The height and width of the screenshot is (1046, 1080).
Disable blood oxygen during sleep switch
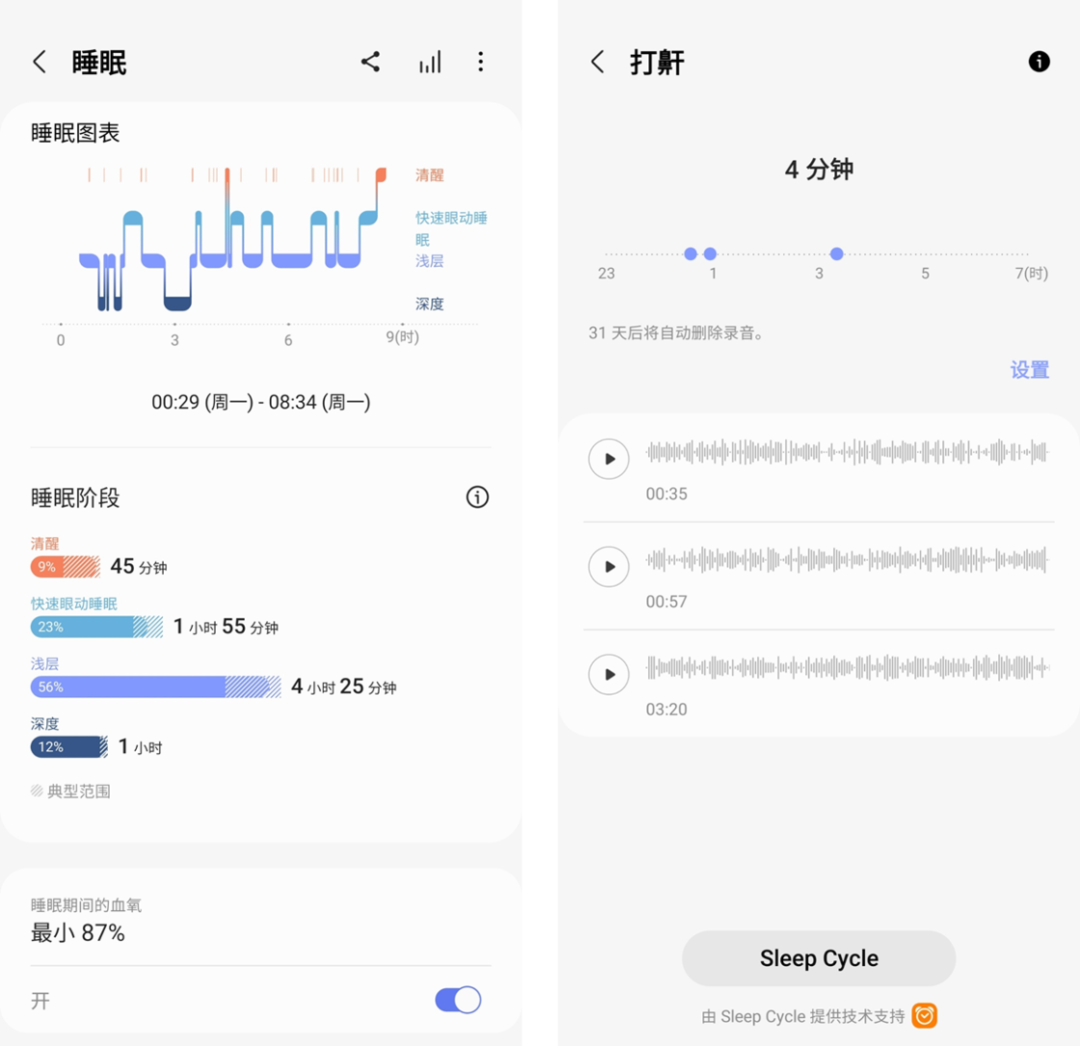[458, 1000]
